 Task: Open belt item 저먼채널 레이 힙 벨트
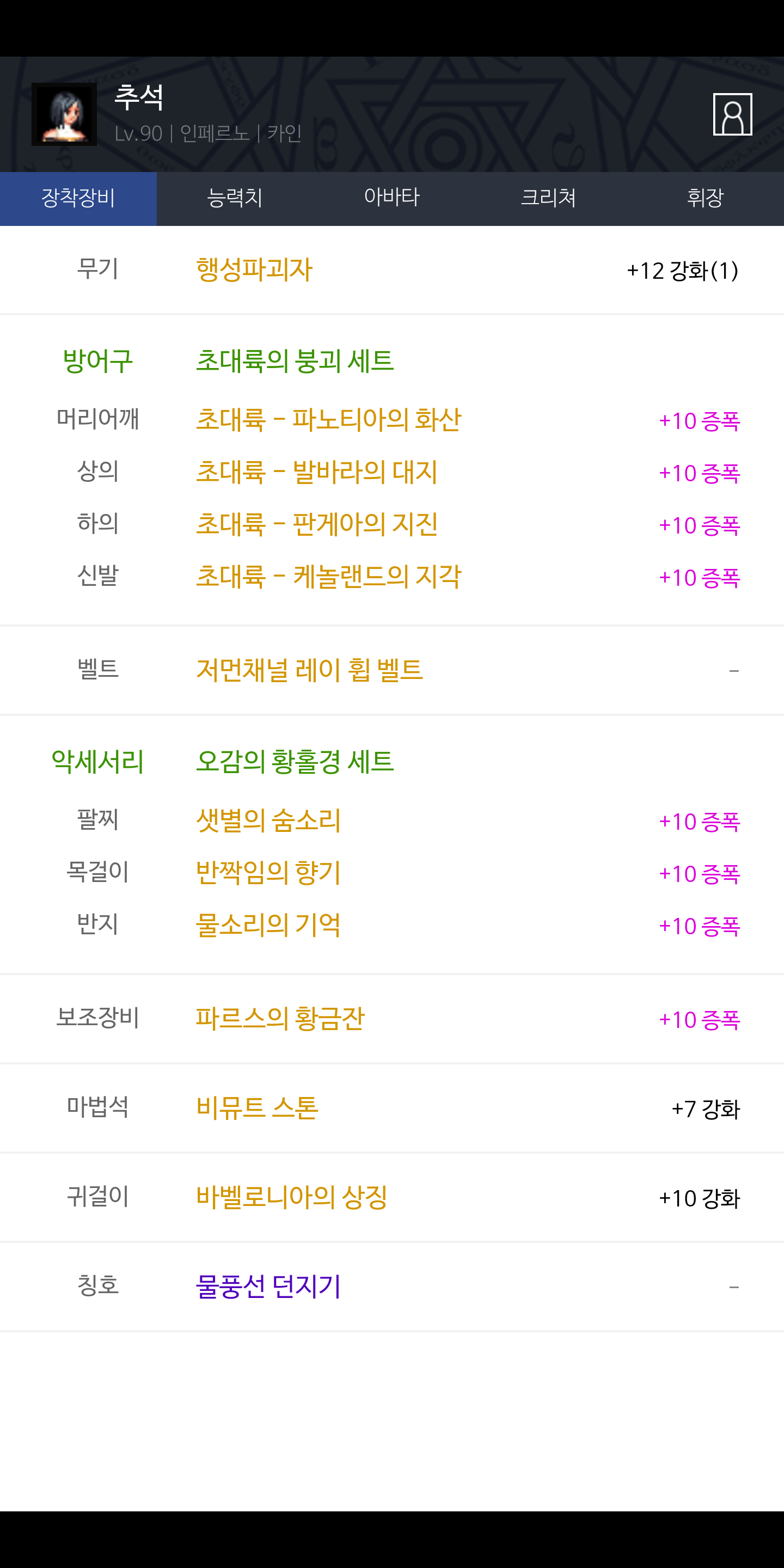pos(309,670)
